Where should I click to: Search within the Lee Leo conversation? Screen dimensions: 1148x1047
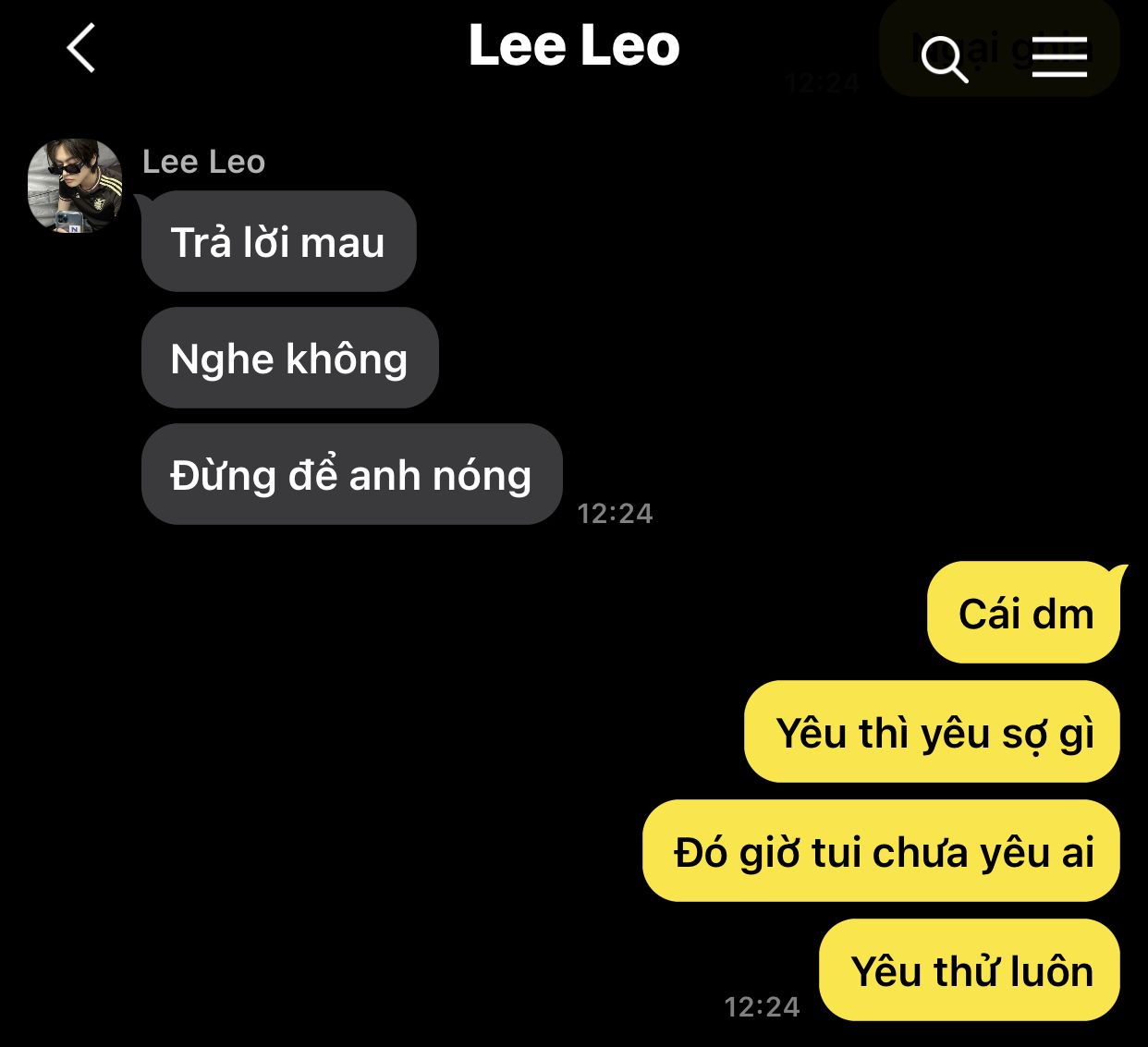pyautogui.click(x=945, y=59)
